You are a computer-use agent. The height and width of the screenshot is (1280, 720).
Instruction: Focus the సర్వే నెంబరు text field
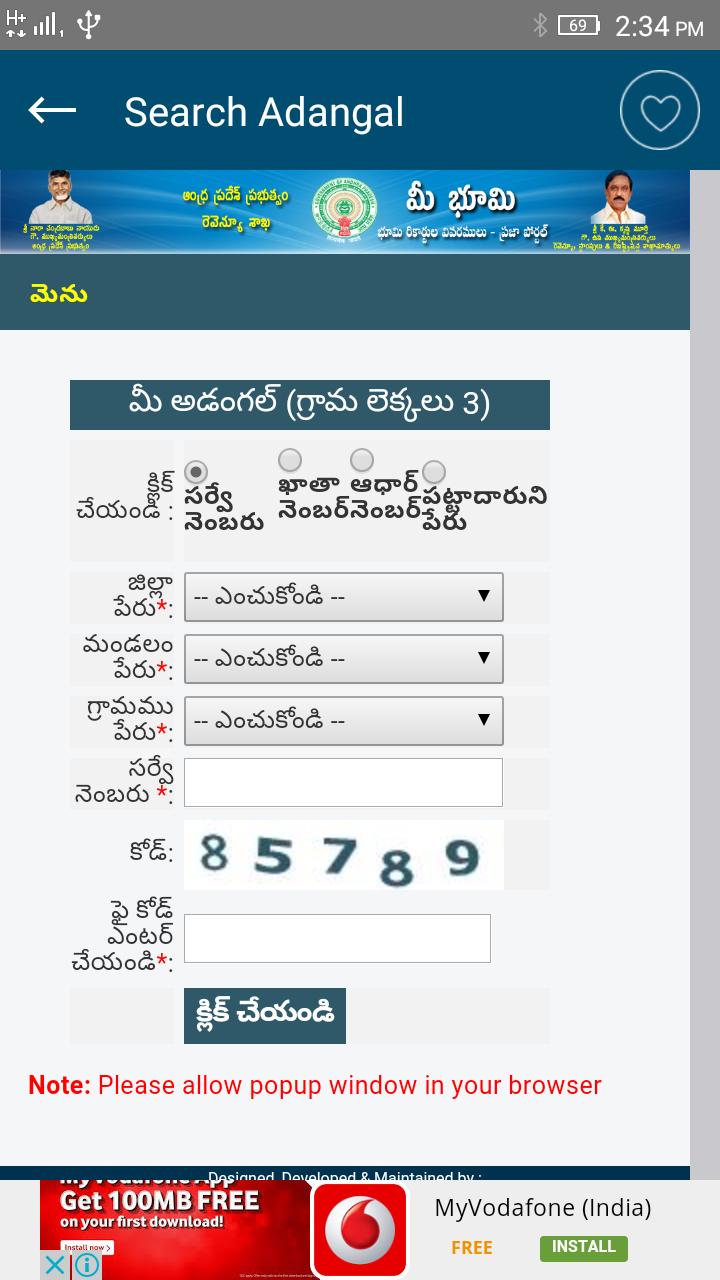[x=343, y=782]
